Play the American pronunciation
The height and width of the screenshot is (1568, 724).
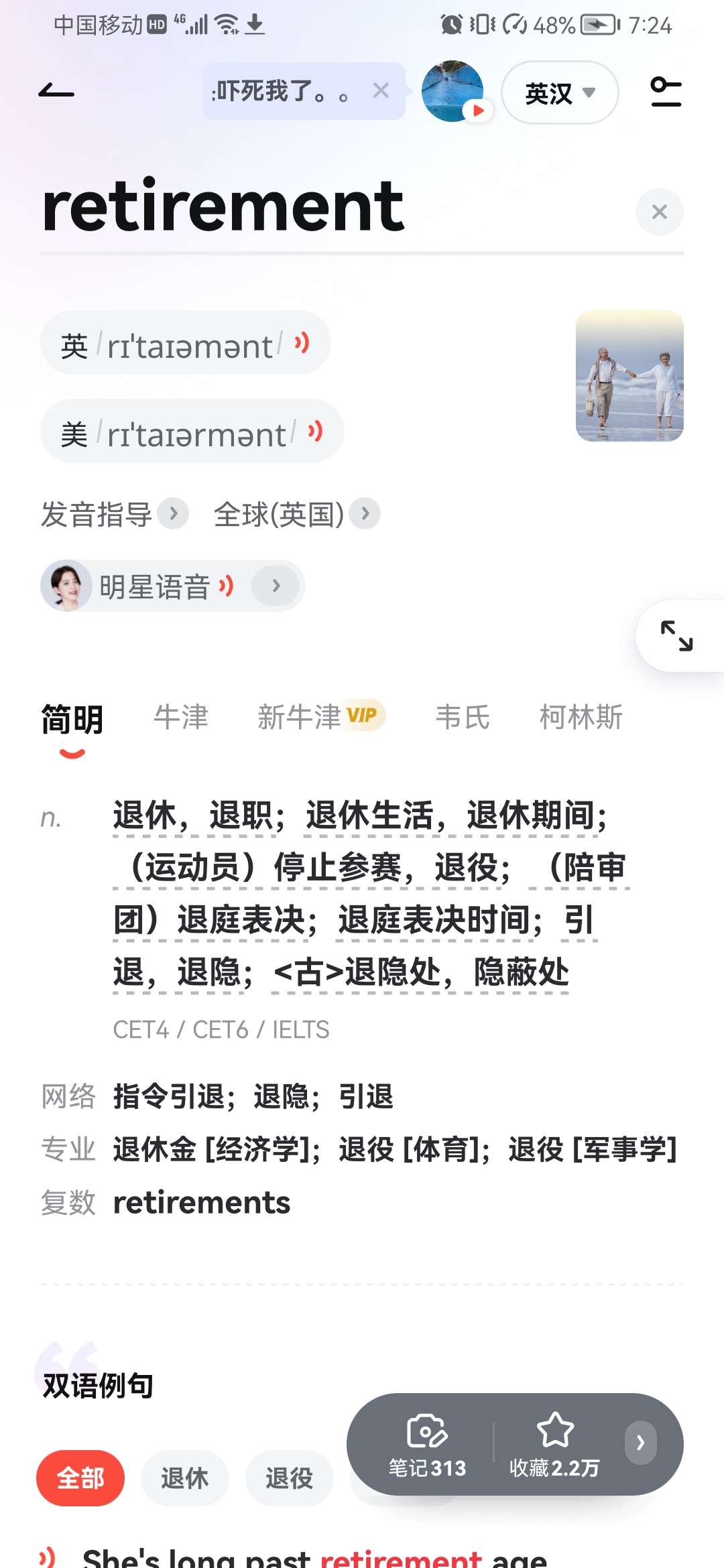tap(315, 432)
